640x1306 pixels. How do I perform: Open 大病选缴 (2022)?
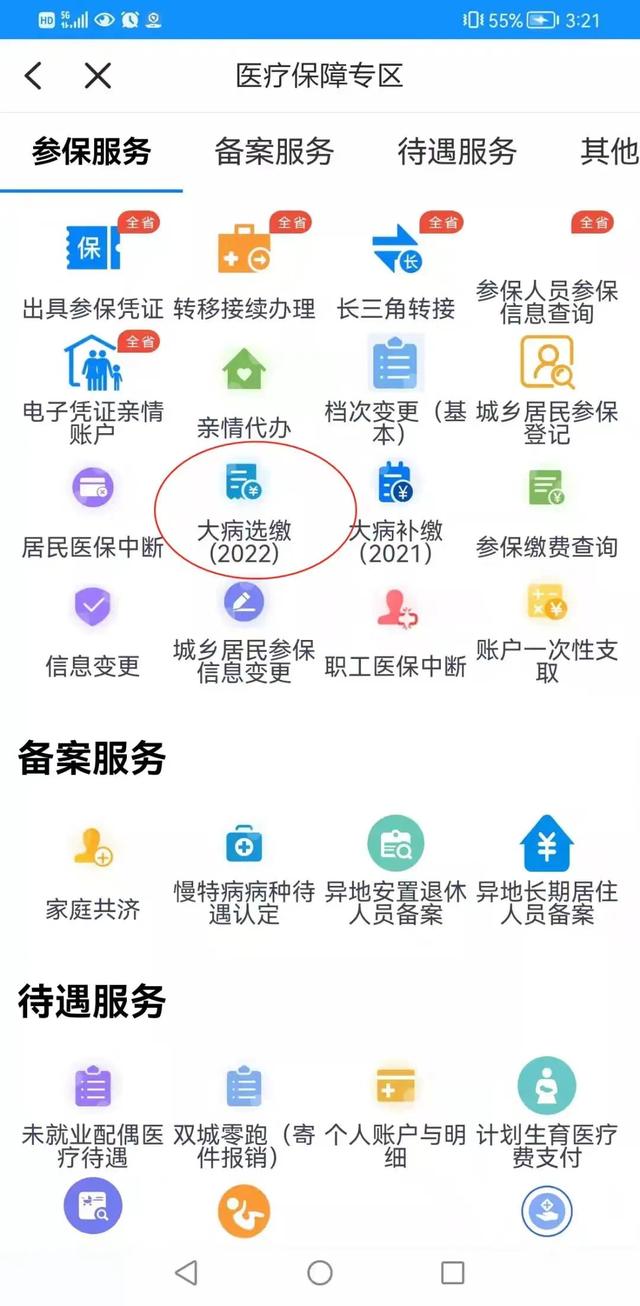tap(244, 512)
